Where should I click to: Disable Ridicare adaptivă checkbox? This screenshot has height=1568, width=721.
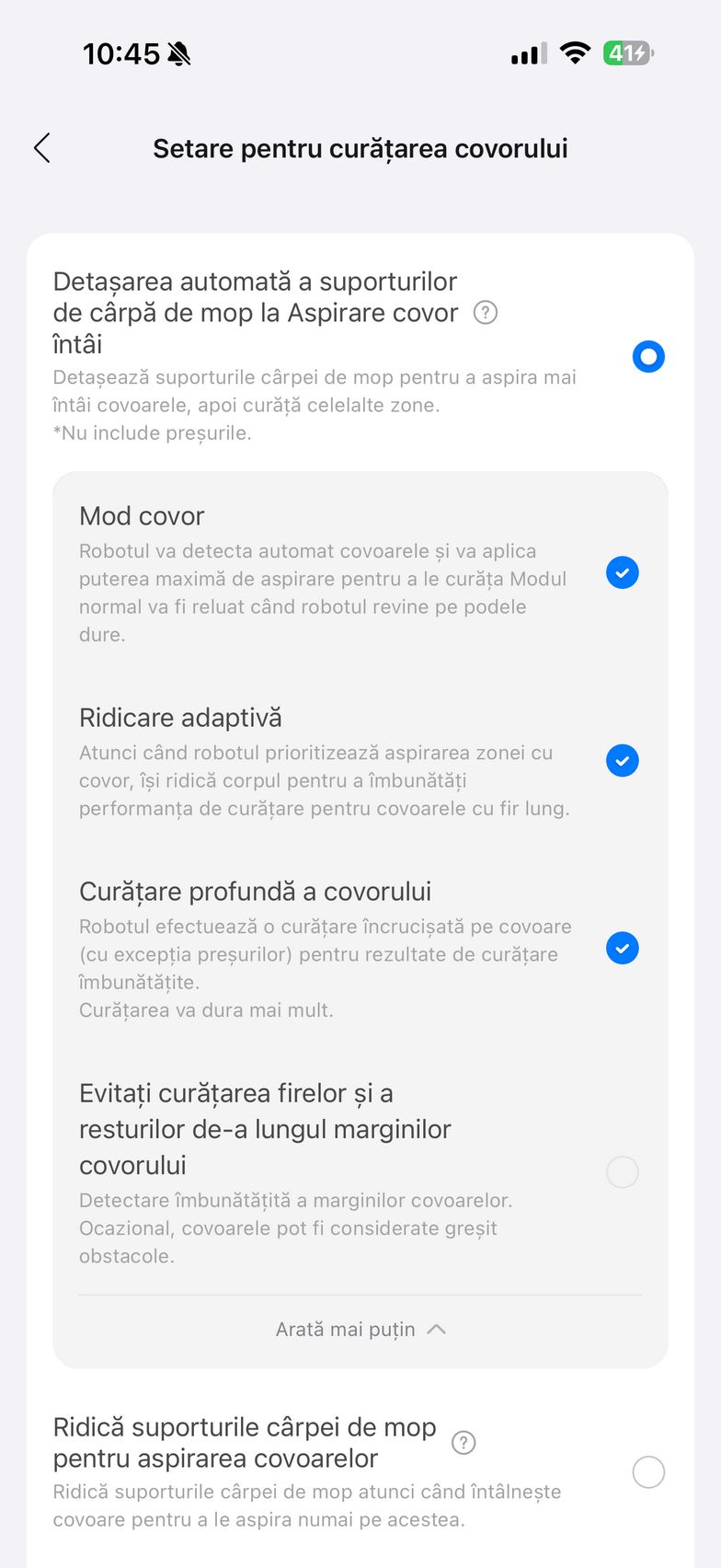623,761
